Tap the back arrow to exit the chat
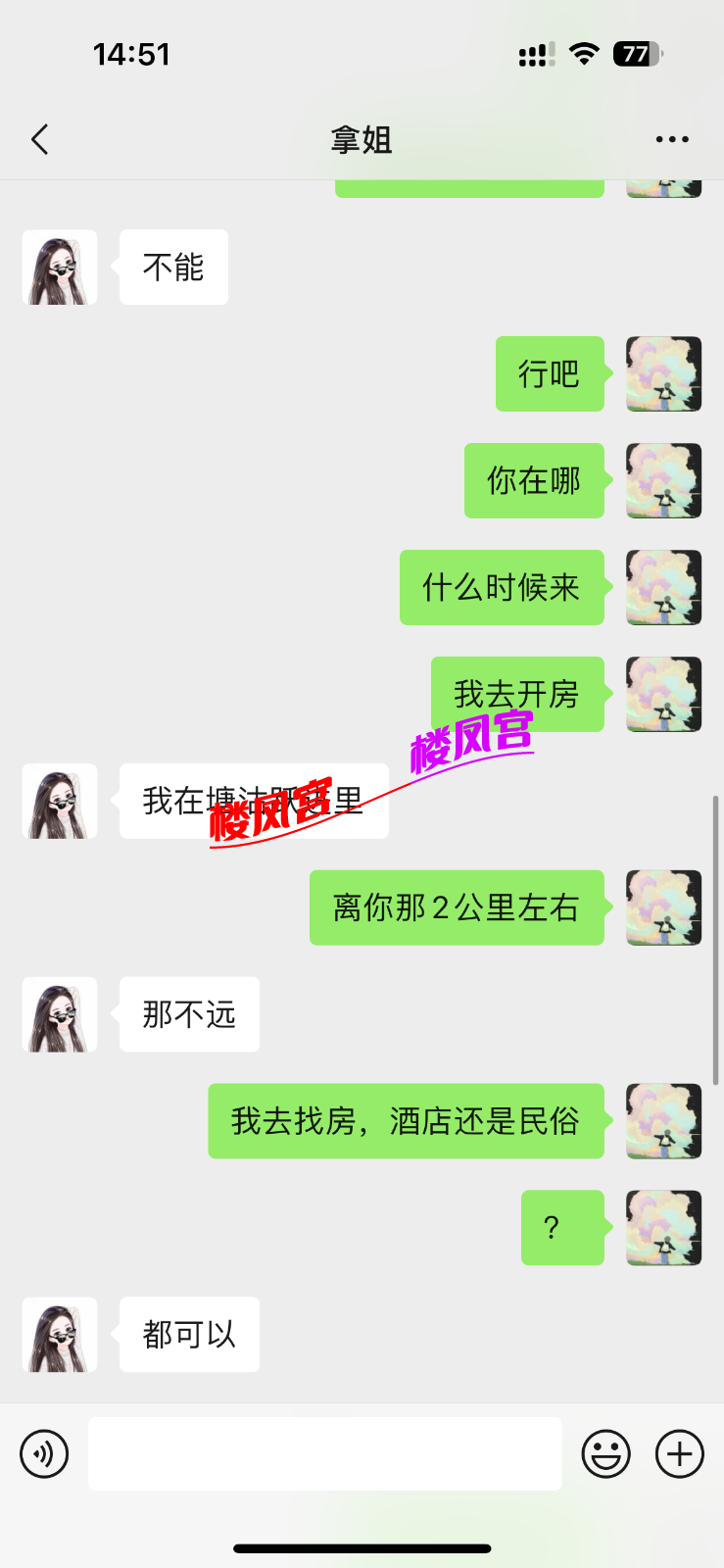The height and width of the screenshot is (1568, 724). pos(39,138)
